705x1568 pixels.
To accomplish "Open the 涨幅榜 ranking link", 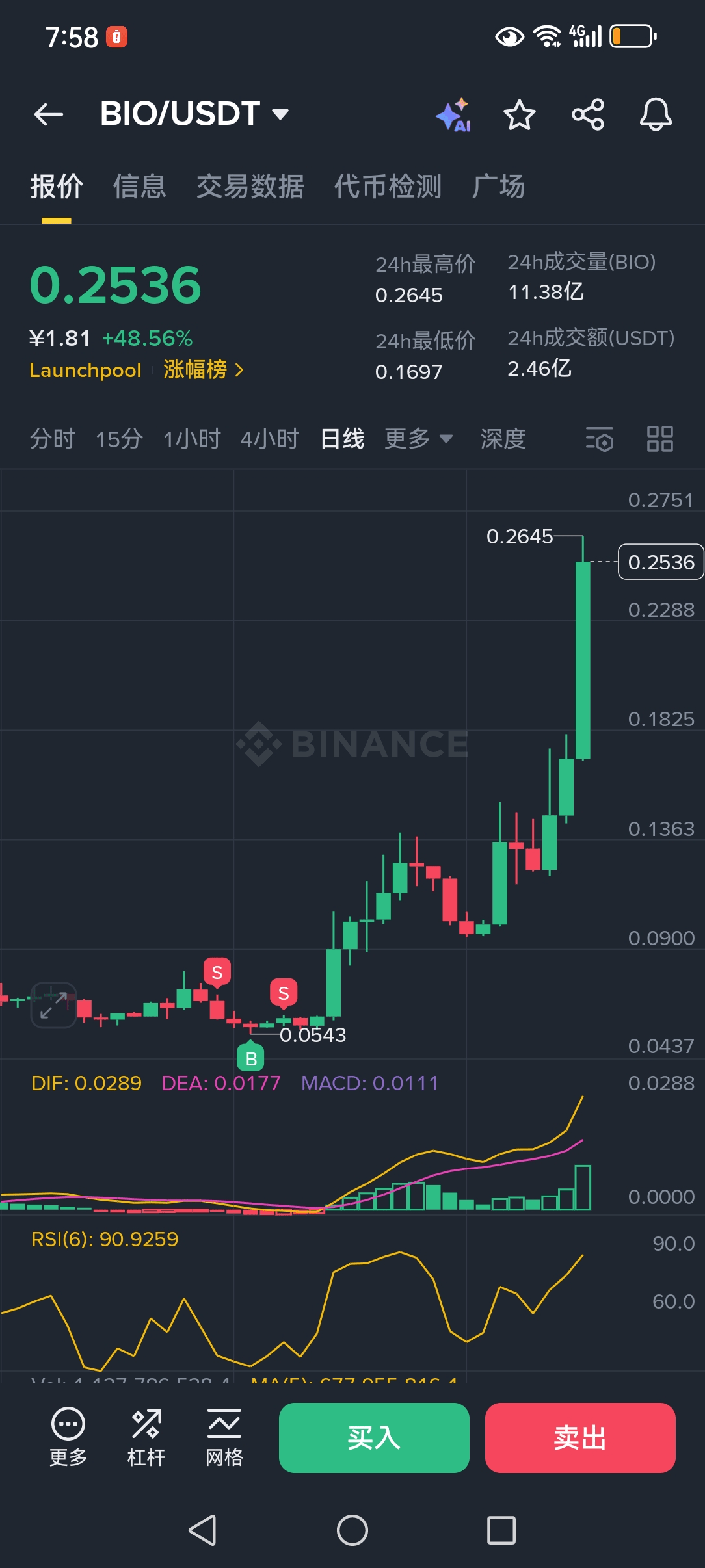I will tap(202, 370).
